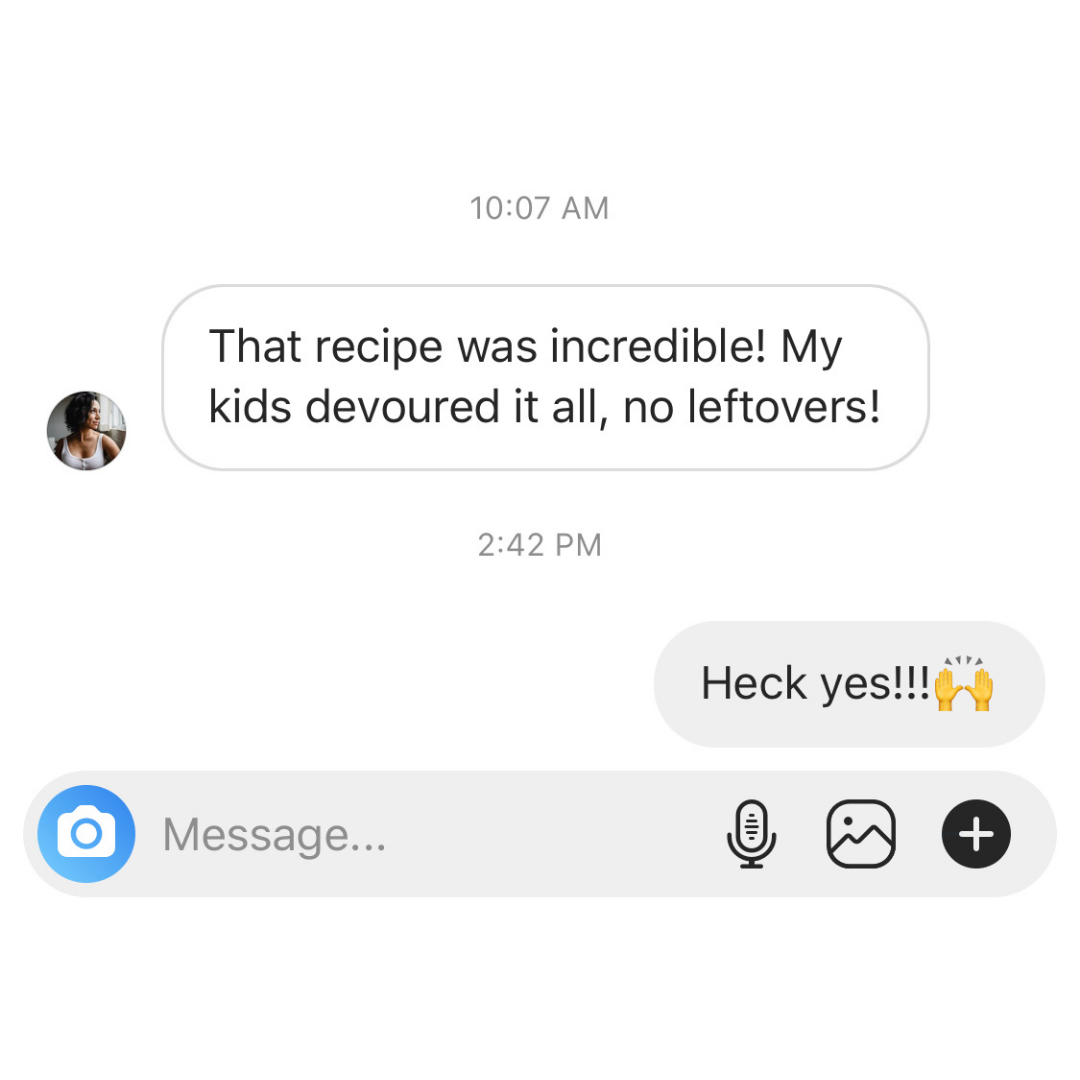Open the plus button for more options
Viewport: 1080px width, 1080px height.
[x=976, y=834]
